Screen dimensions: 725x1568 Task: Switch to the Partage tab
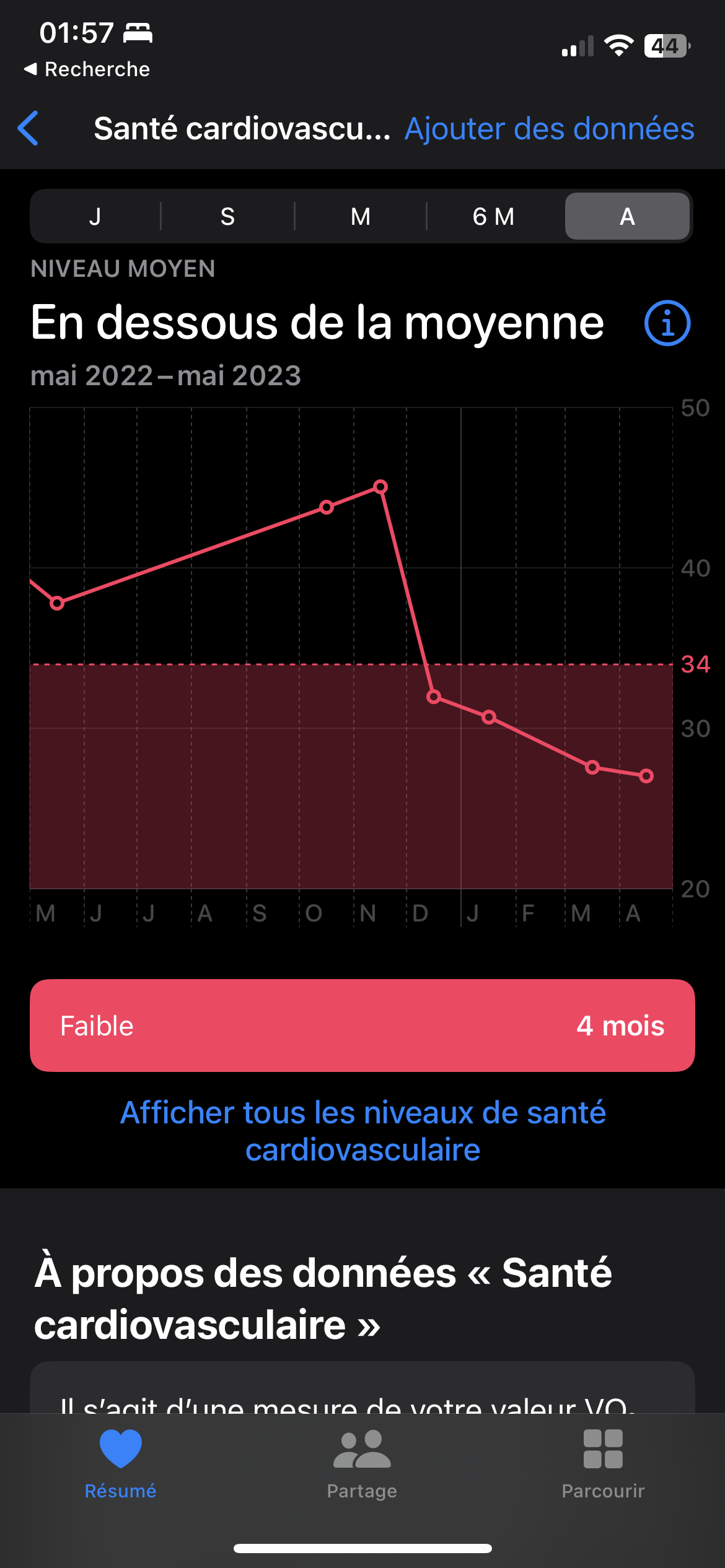[362, 1463]
